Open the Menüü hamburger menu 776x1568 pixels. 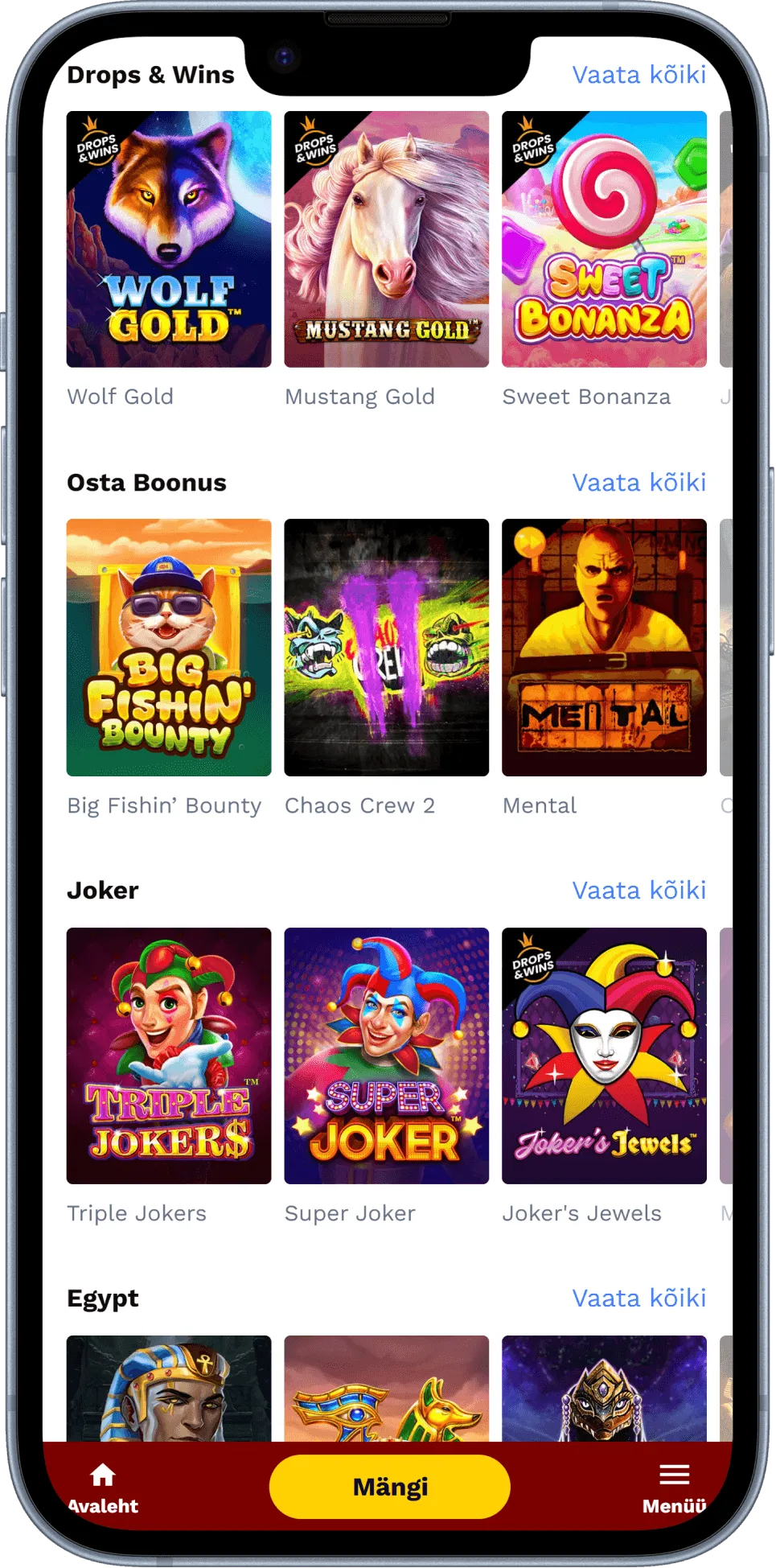click(x=674, y=1488)
